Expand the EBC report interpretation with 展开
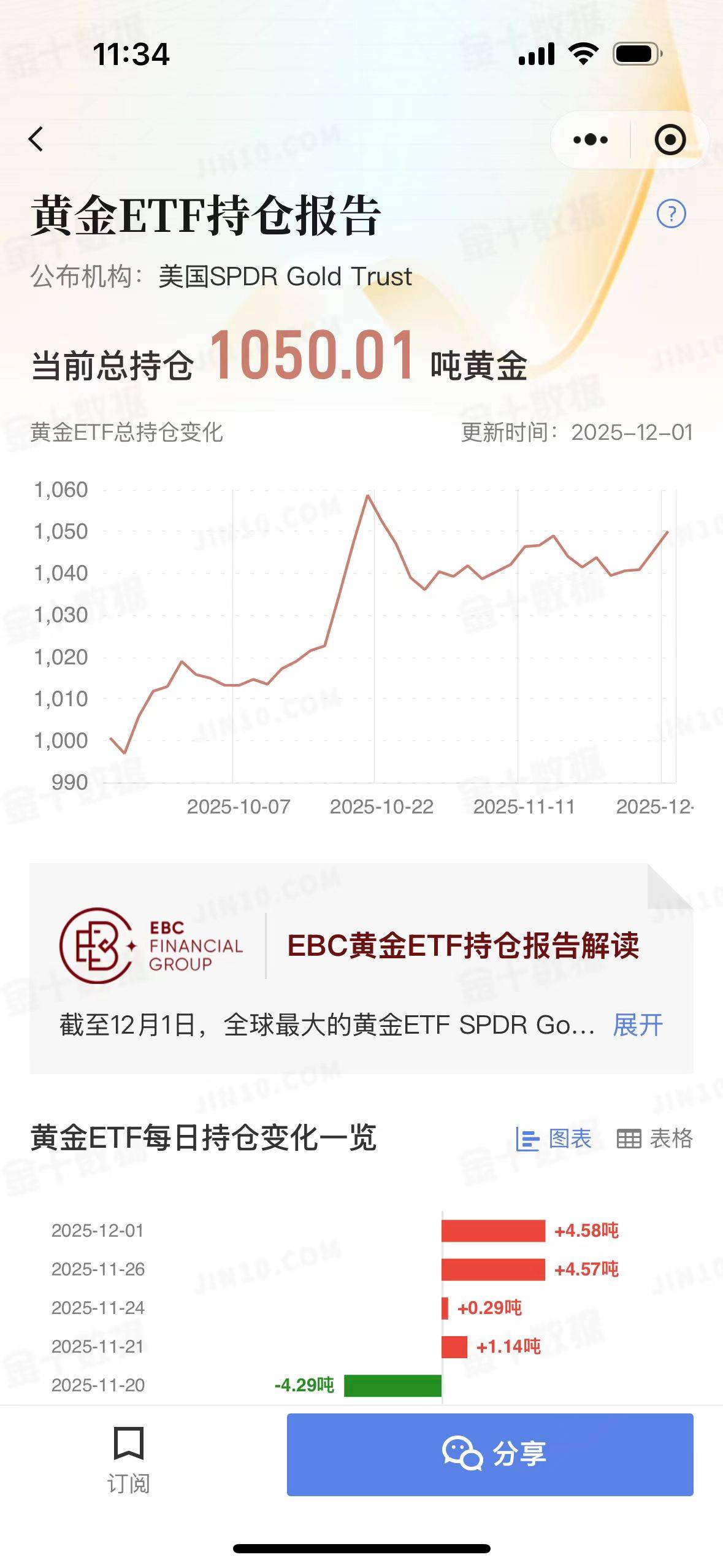723x1568 pixels. pyautogui.click(x=638, y=1025)
